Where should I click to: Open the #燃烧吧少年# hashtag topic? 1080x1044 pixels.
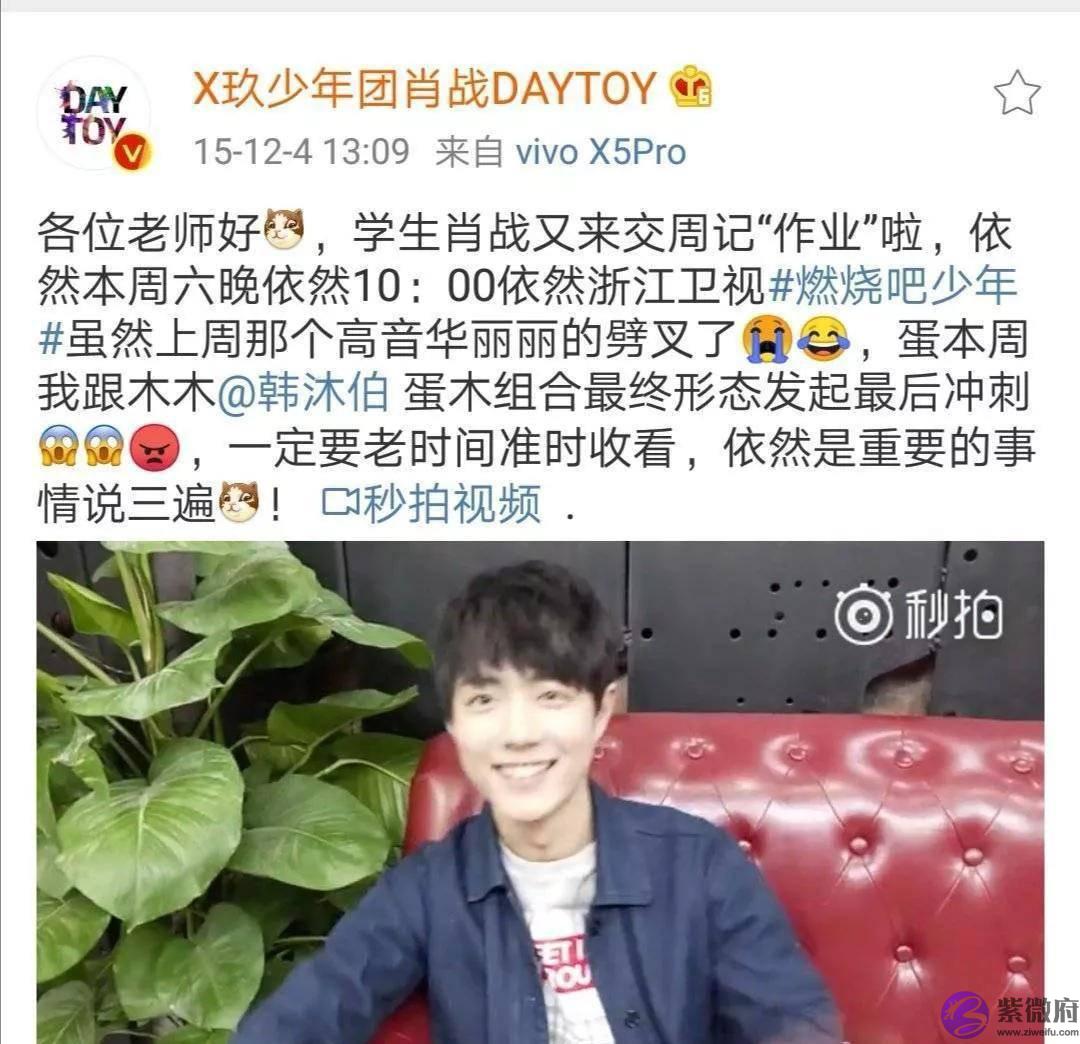tap(892, 287)
